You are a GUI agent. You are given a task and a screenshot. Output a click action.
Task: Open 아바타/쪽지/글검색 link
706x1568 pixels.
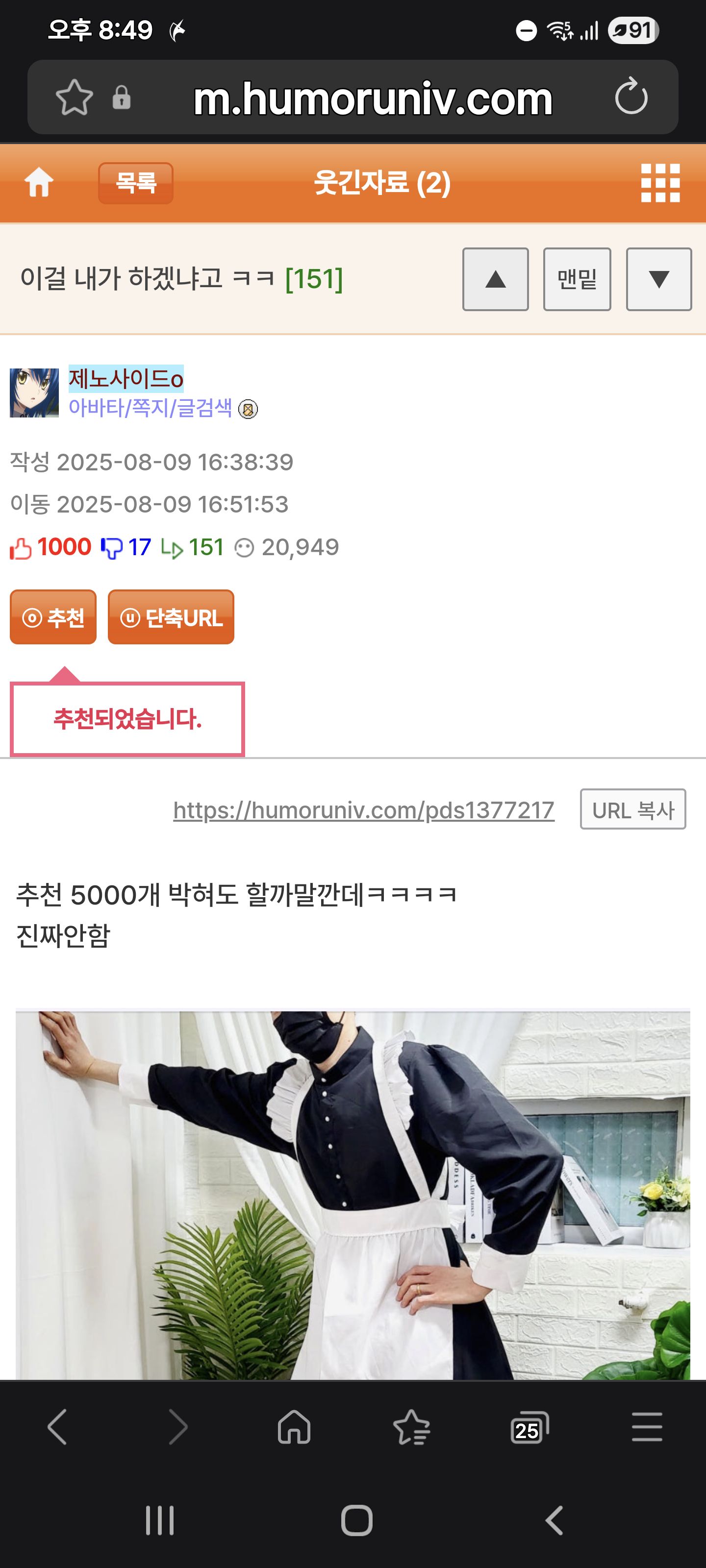click(x=151, y=408)
